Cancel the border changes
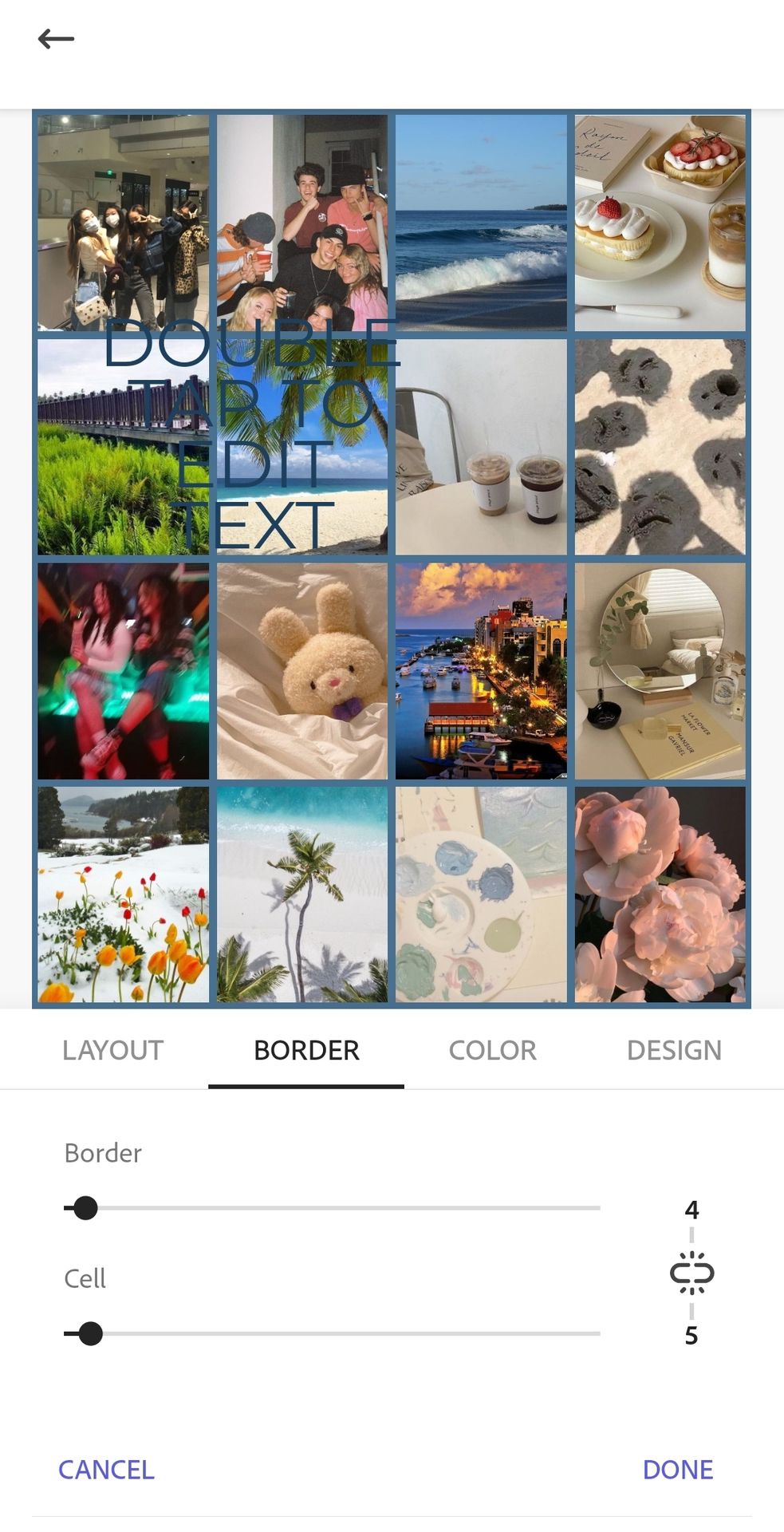 (106, 1470)
